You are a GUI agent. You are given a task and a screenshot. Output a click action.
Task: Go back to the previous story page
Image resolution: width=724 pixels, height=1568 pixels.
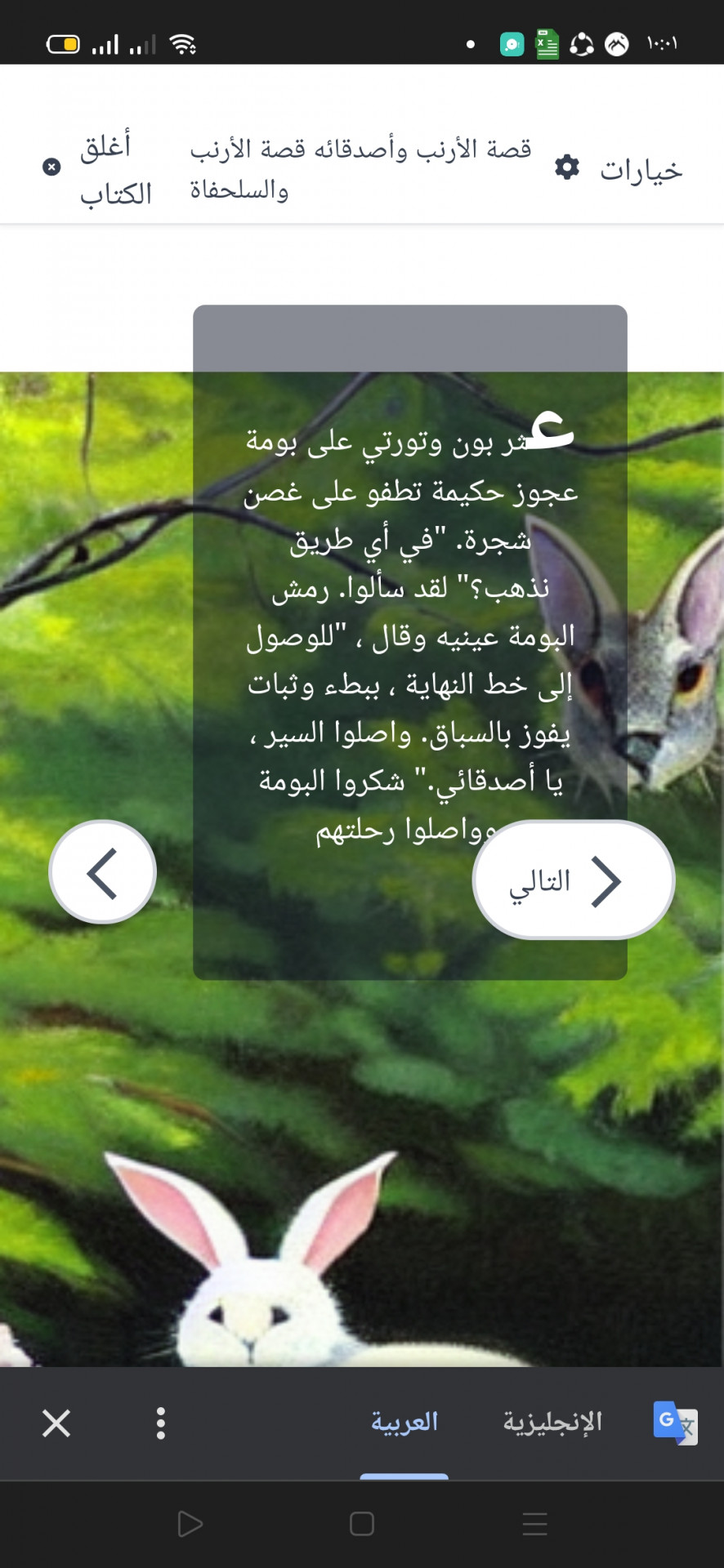[x=103, y=872]
